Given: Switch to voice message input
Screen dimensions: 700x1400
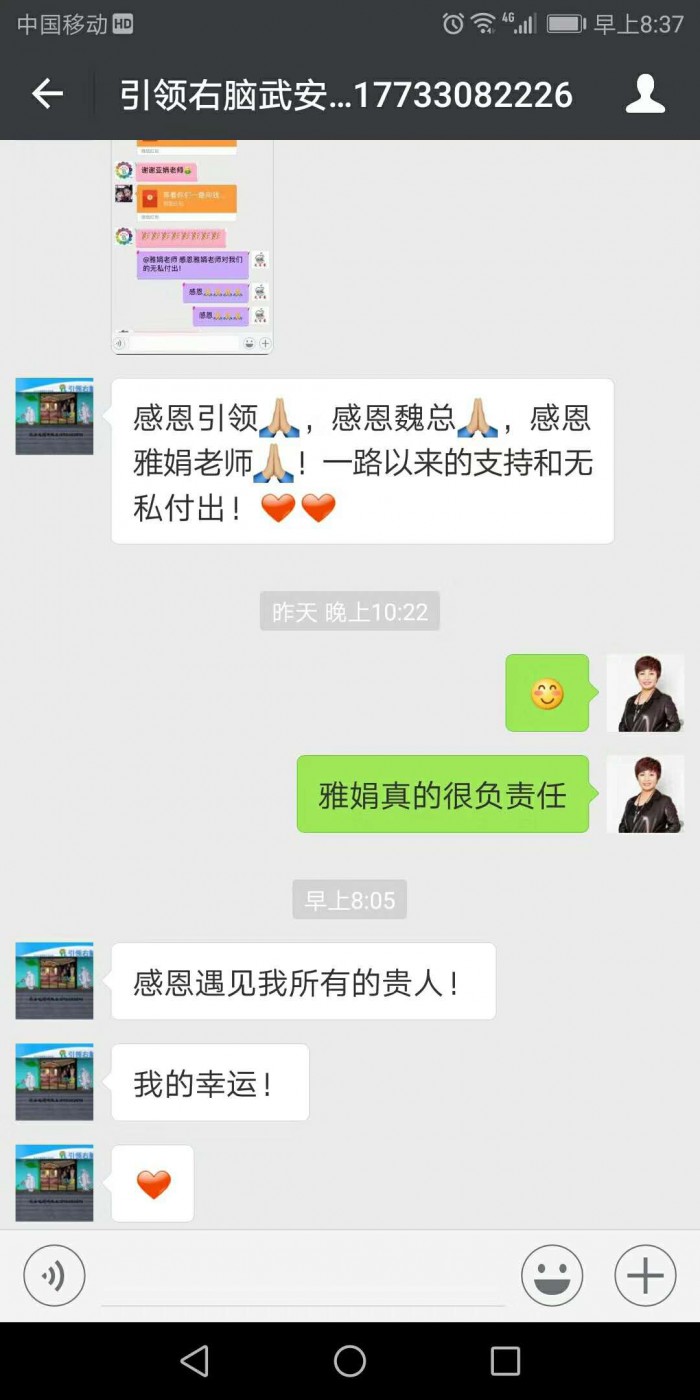Looking at the screenshot, I should click(54, 1276).
